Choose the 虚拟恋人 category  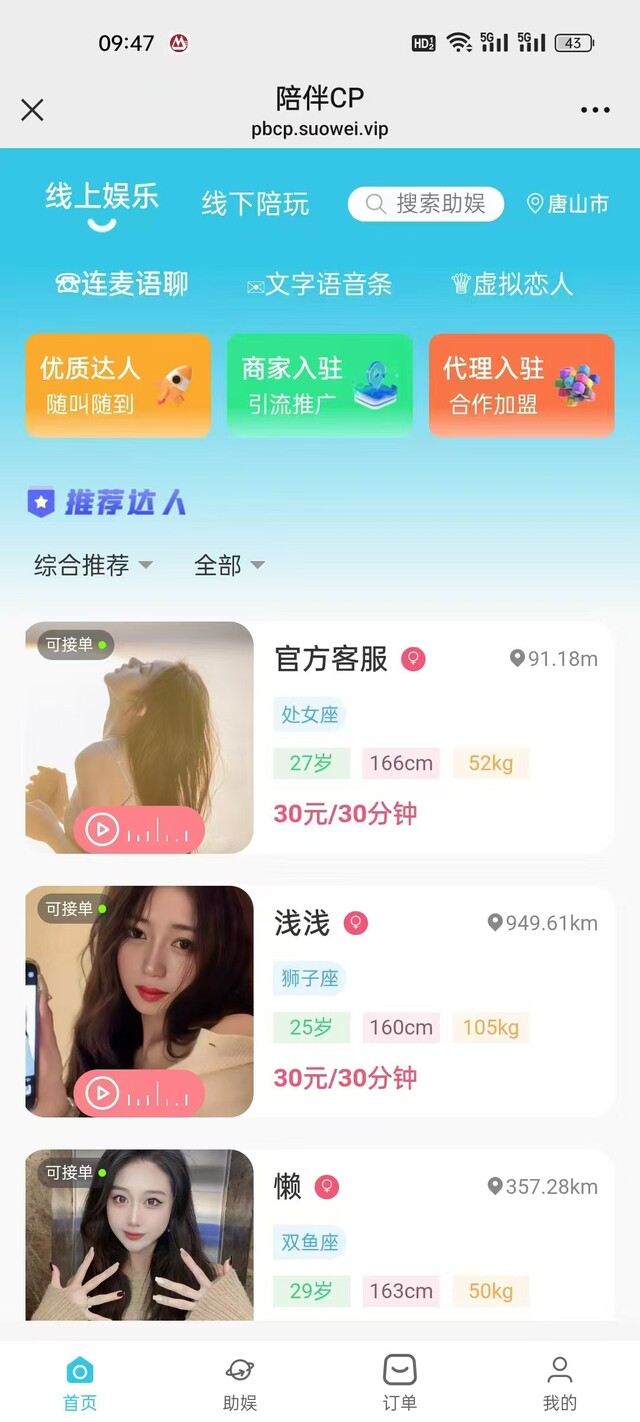pos(512,284)
